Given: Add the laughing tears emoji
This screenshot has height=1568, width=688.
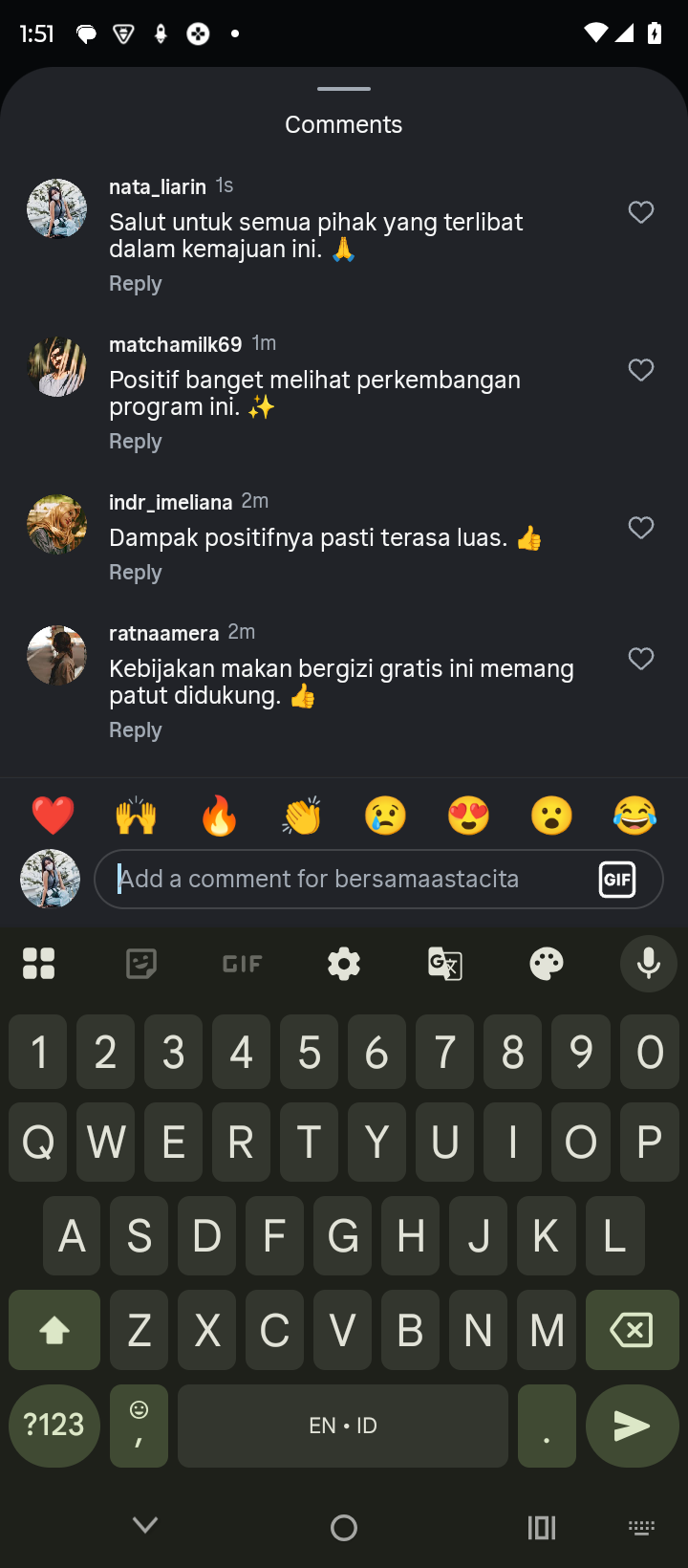Looking at the screenshot, I should click(635, 817).
